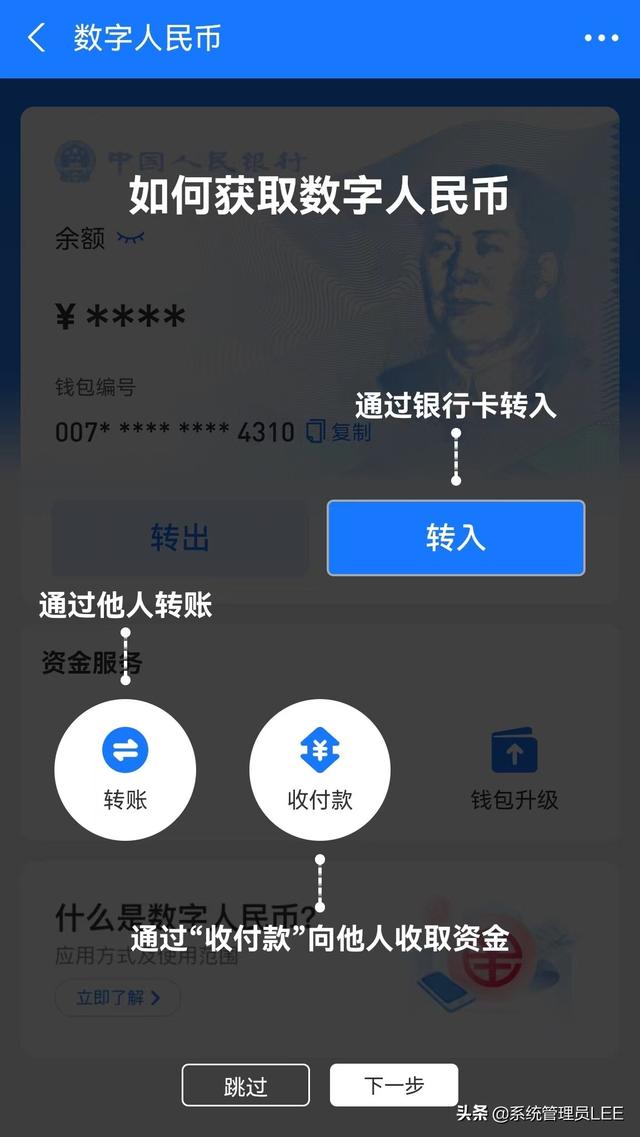Open the 转账 transfer service
This screenshot has width=640, height=1137.
(125, 769)
